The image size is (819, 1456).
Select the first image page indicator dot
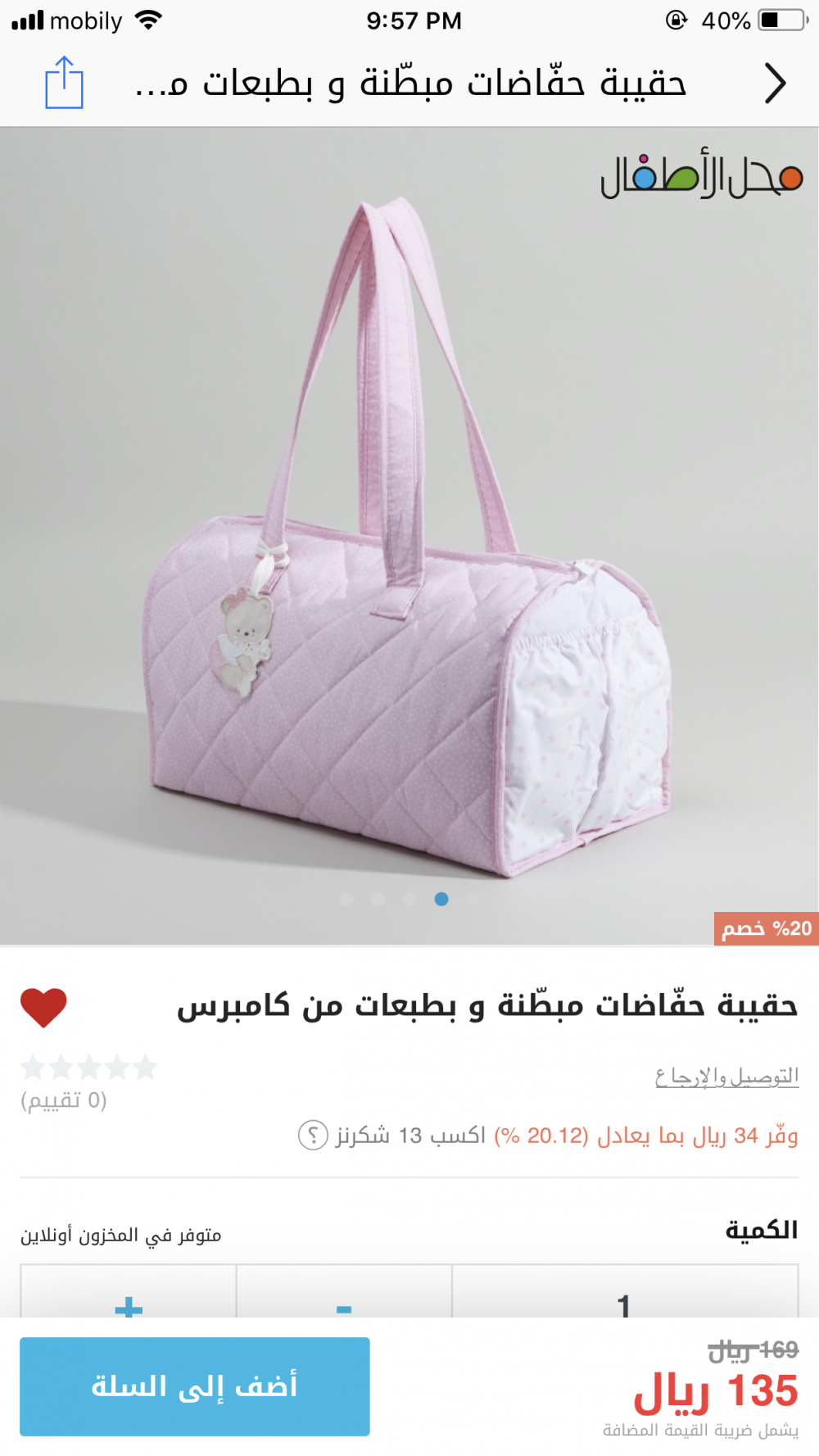point(346,899)
